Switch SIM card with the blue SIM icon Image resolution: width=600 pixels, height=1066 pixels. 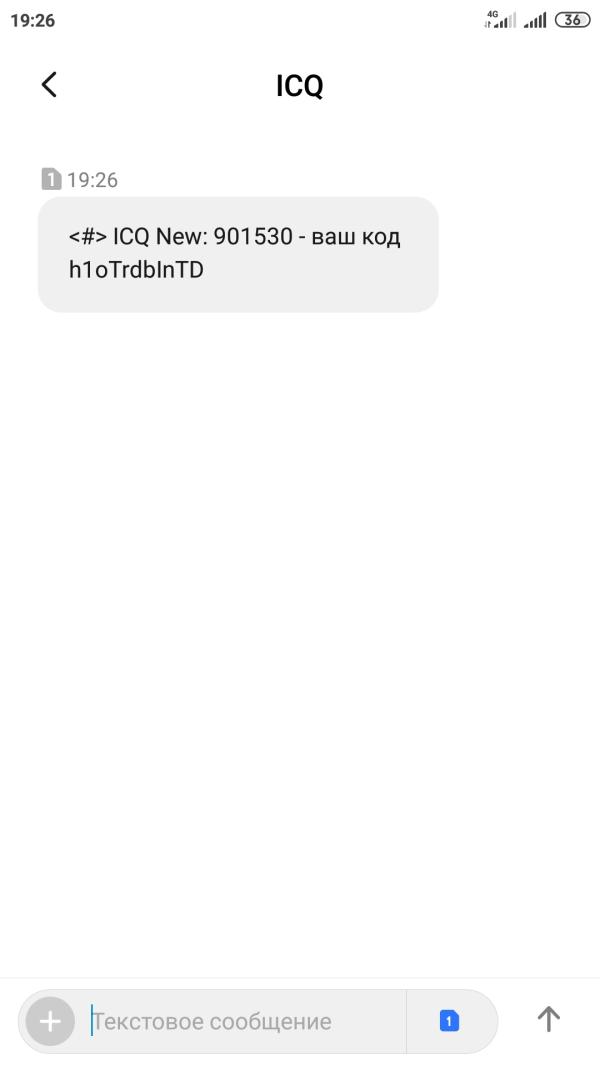coord(449,1021)
